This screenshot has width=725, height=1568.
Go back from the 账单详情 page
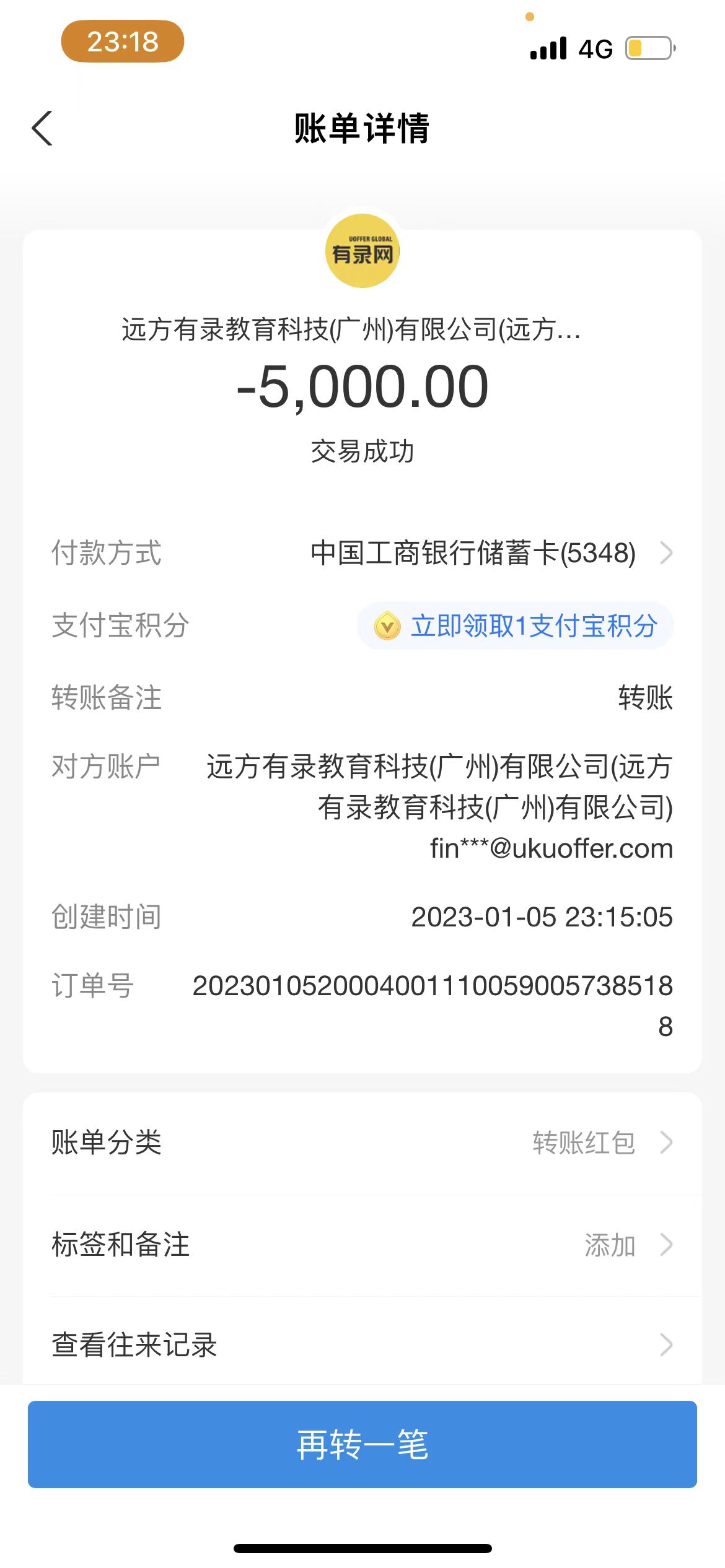[42, 129]
